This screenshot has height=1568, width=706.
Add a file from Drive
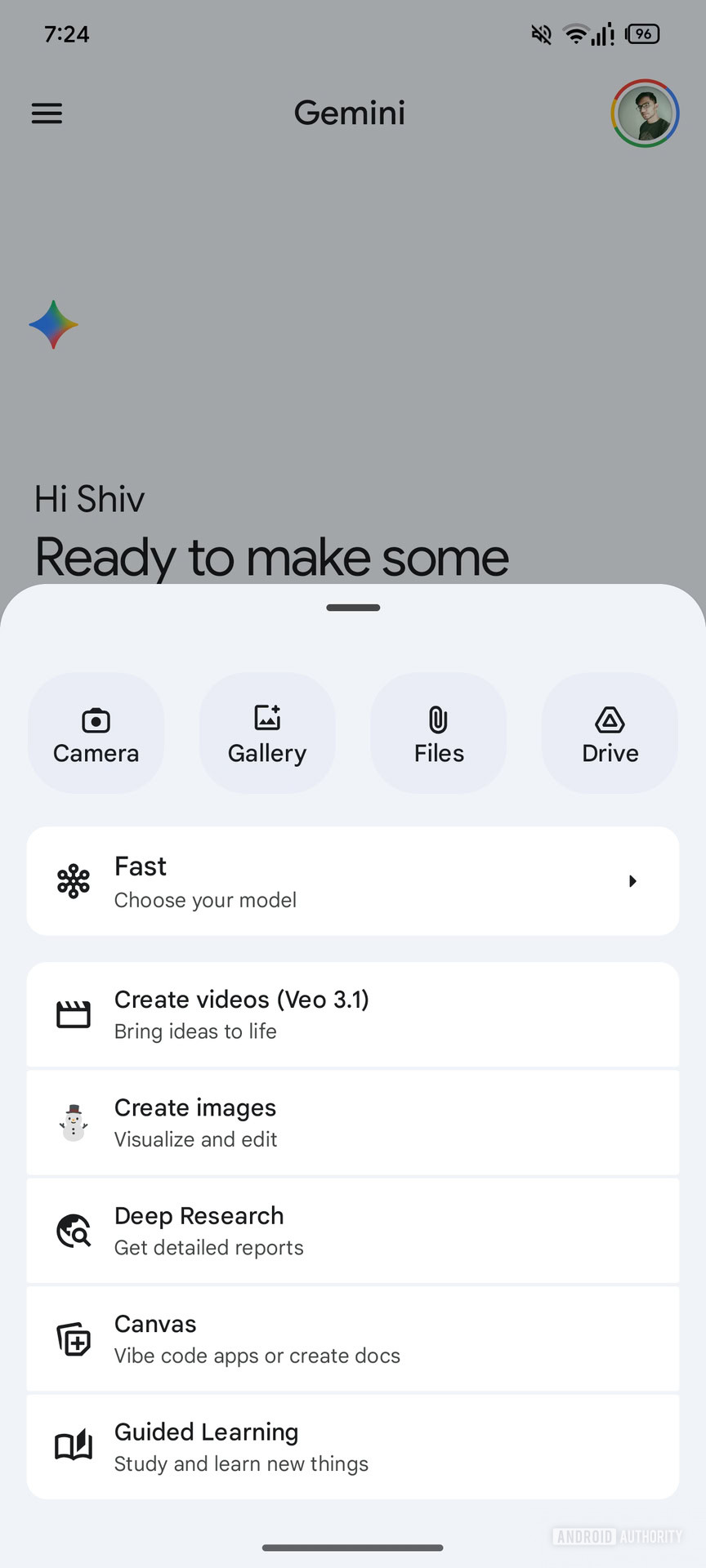(610, 733)
